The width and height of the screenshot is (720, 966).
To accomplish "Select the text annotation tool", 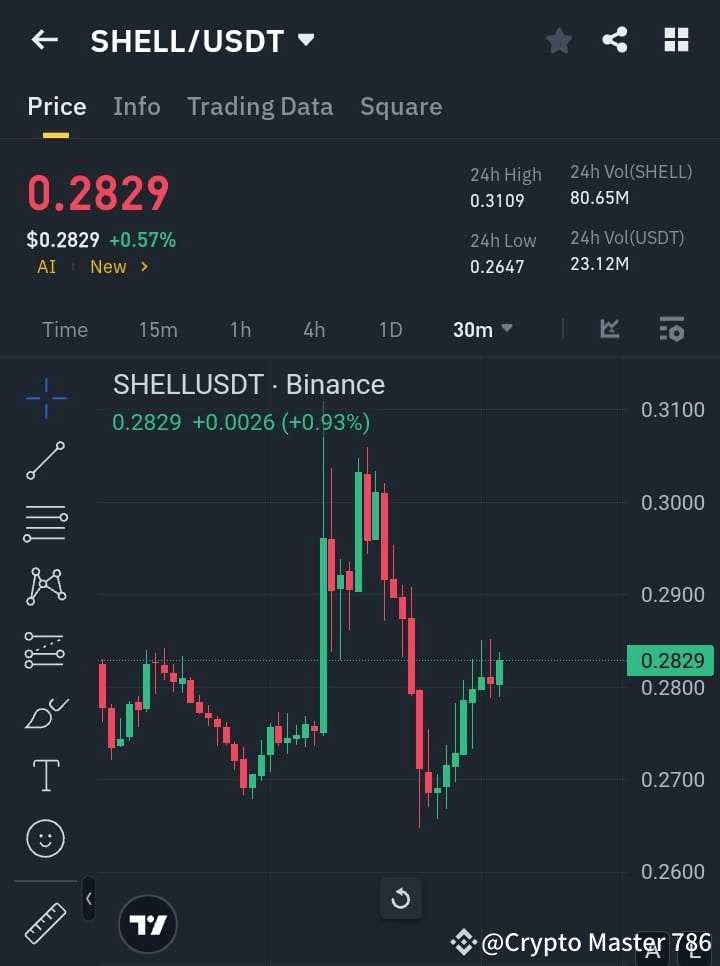I will [x=44, y=775].
